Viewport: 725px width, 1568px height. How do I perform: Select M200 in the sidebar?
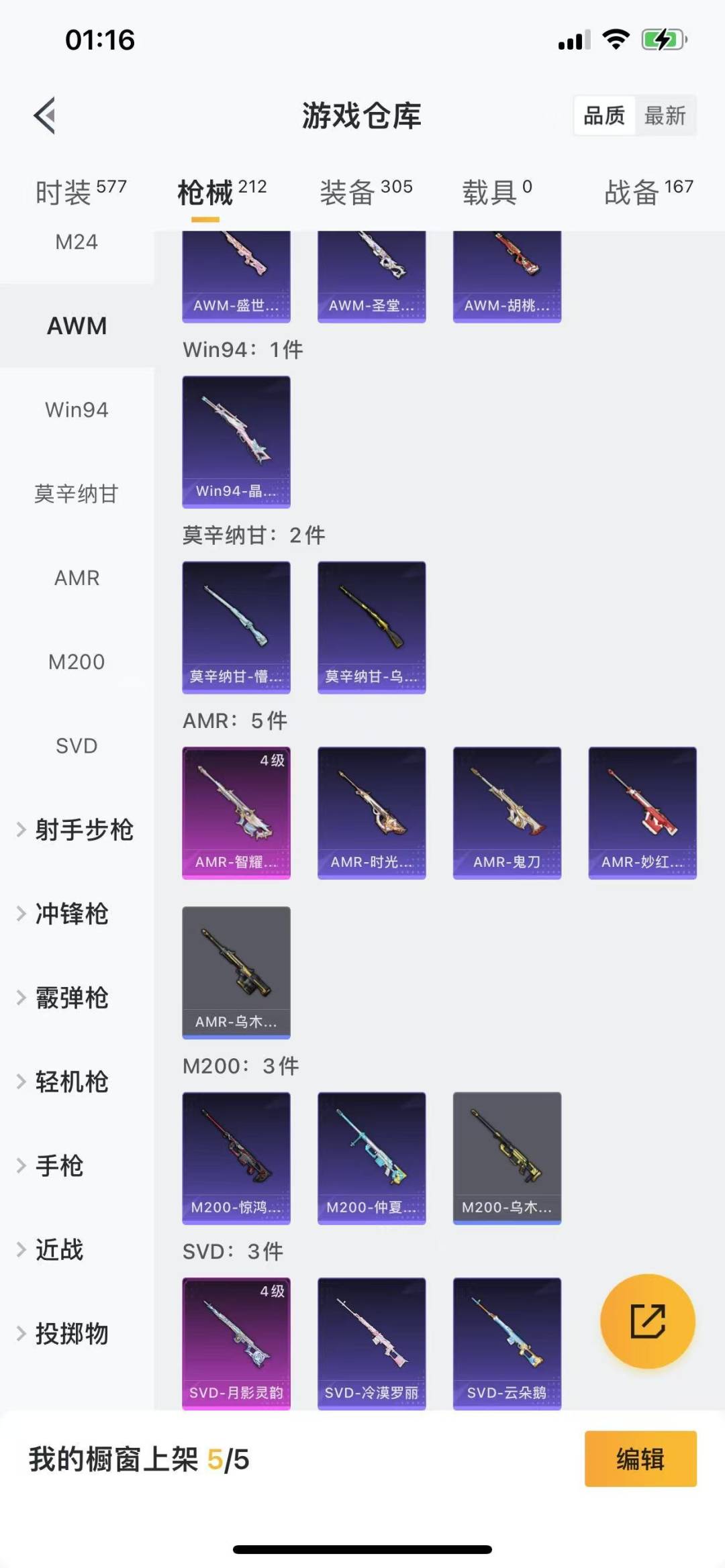[77, 662]
